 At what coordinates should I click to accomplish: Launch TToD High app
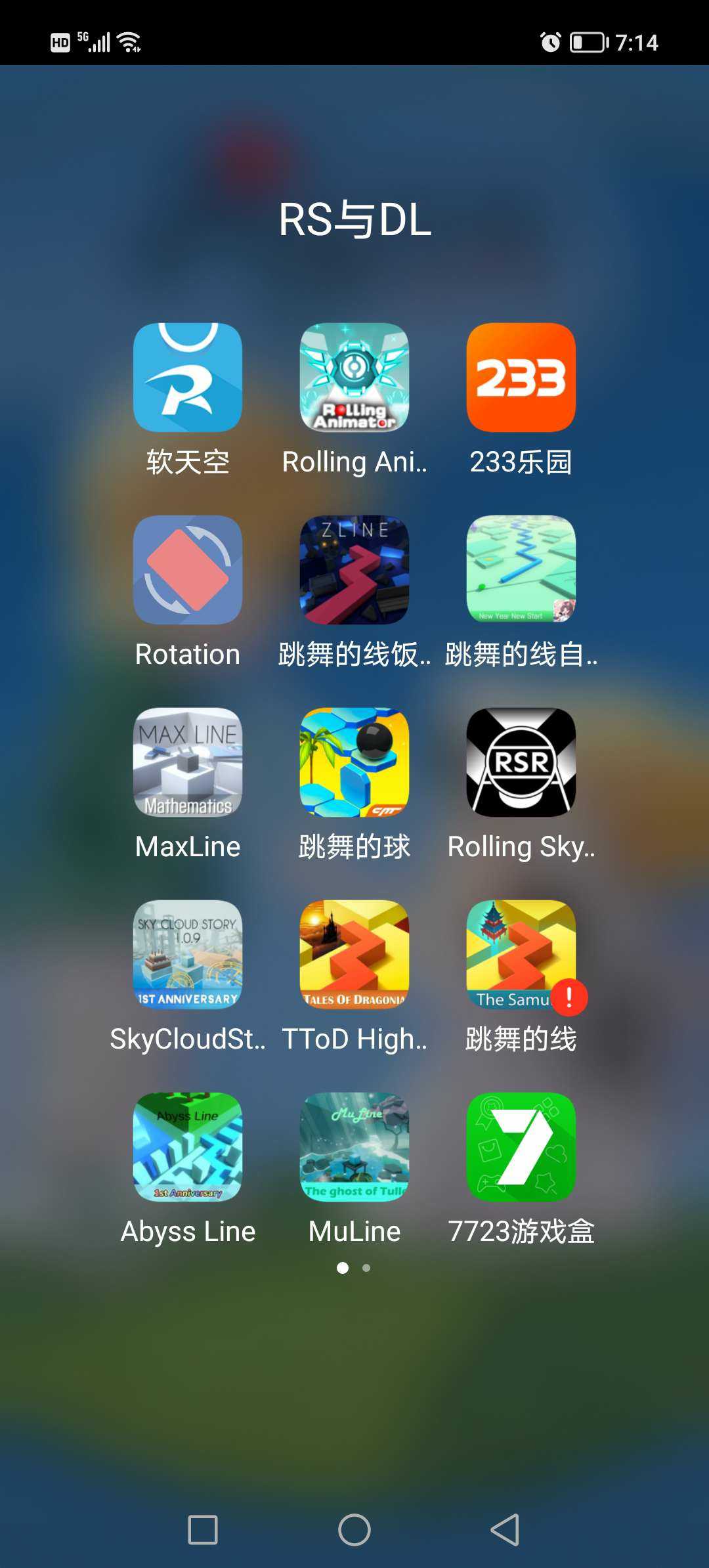pyautogui.click(x=354, y=955)
